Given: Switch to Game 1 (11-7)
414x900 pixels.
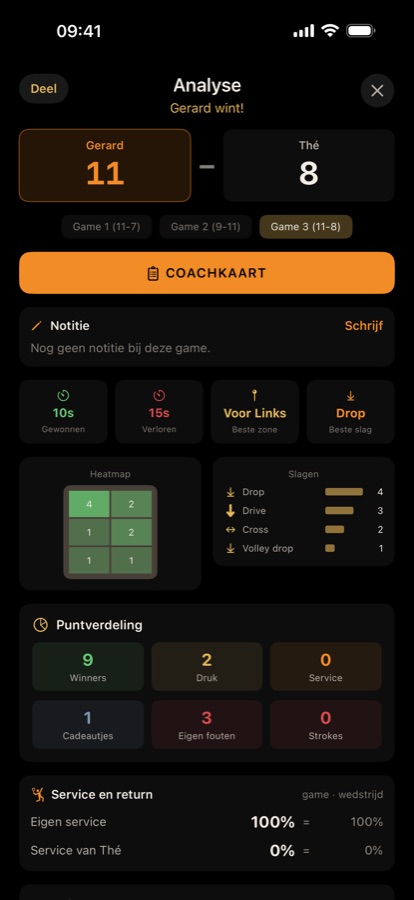Looking at the screenshot, I should click(107, 227).
